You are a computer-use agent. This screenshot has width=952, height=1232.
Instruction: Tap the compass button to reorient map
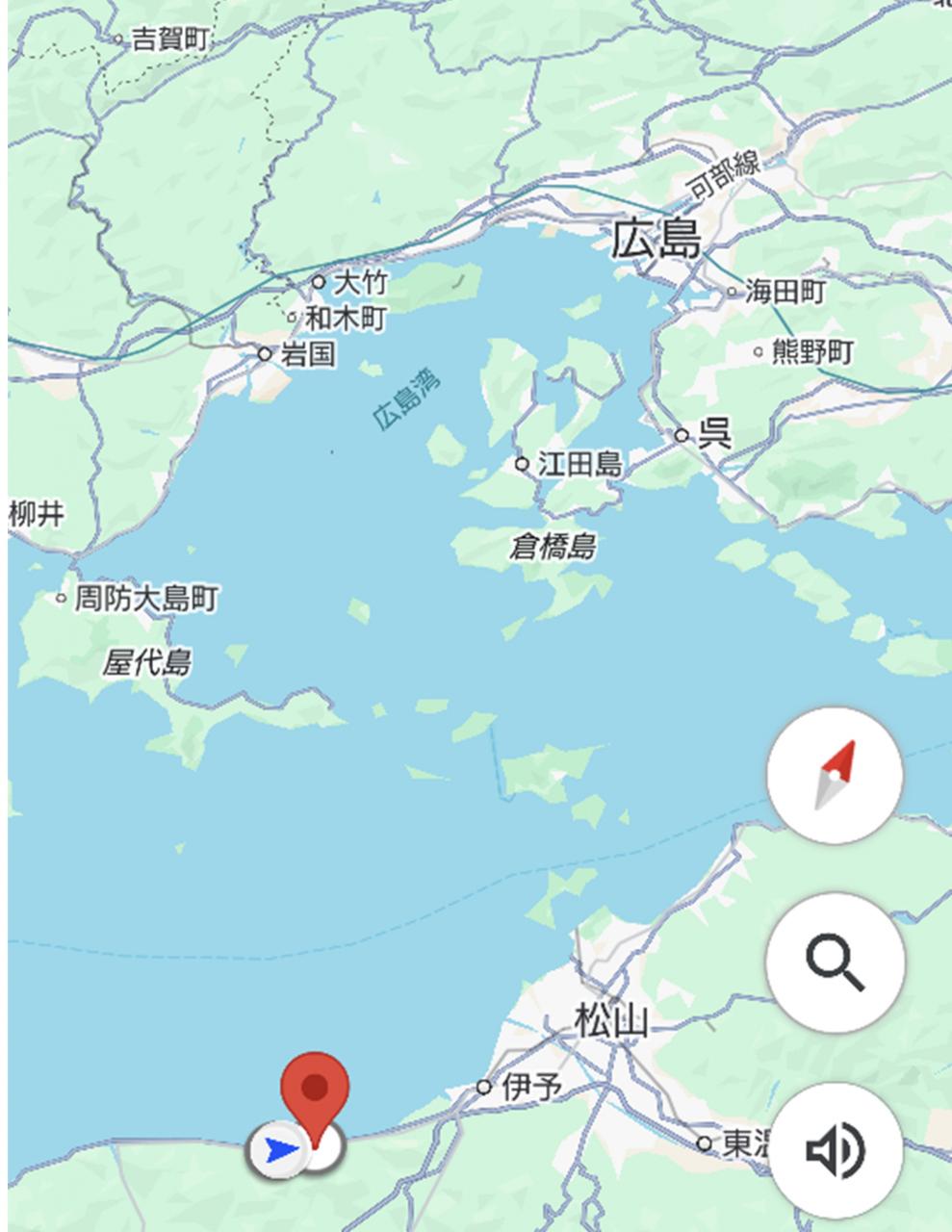tap(835, 775)
